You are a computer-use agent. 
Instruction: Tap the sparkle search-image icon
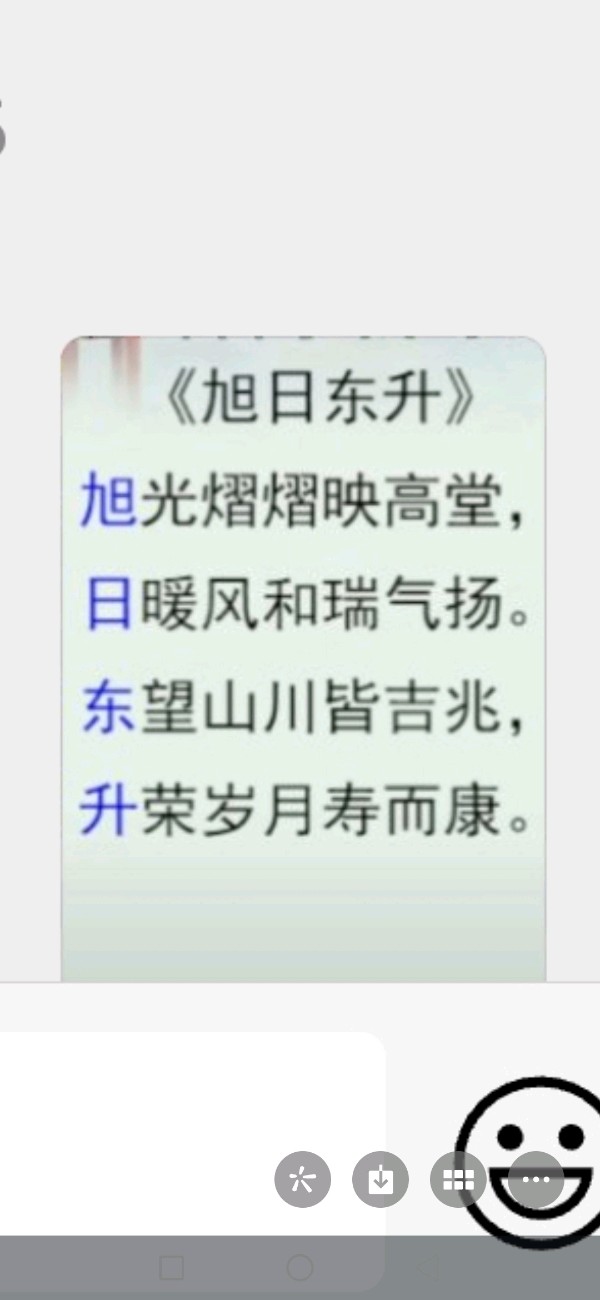302,1180
